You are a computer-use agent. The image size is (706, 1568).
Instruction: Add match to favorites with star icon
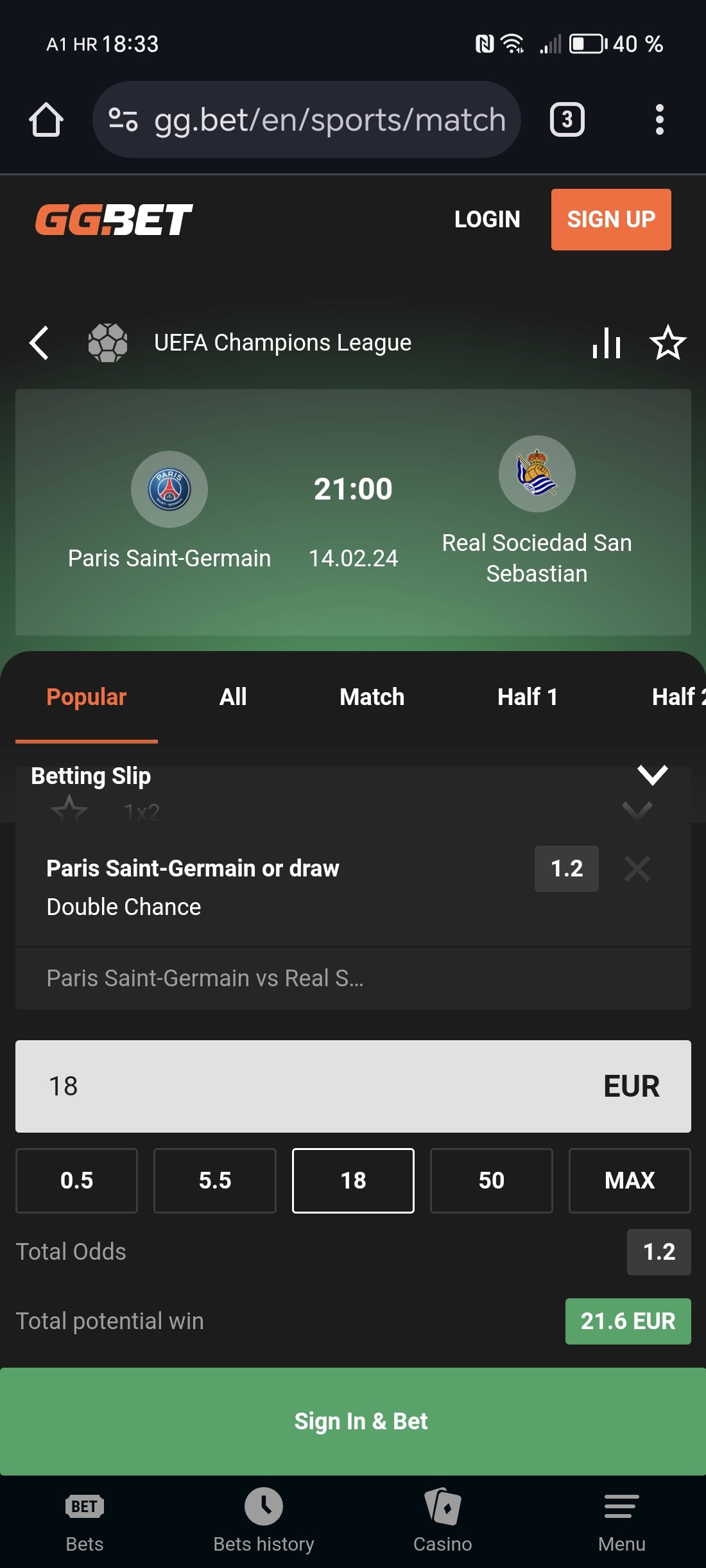(668, 342)
